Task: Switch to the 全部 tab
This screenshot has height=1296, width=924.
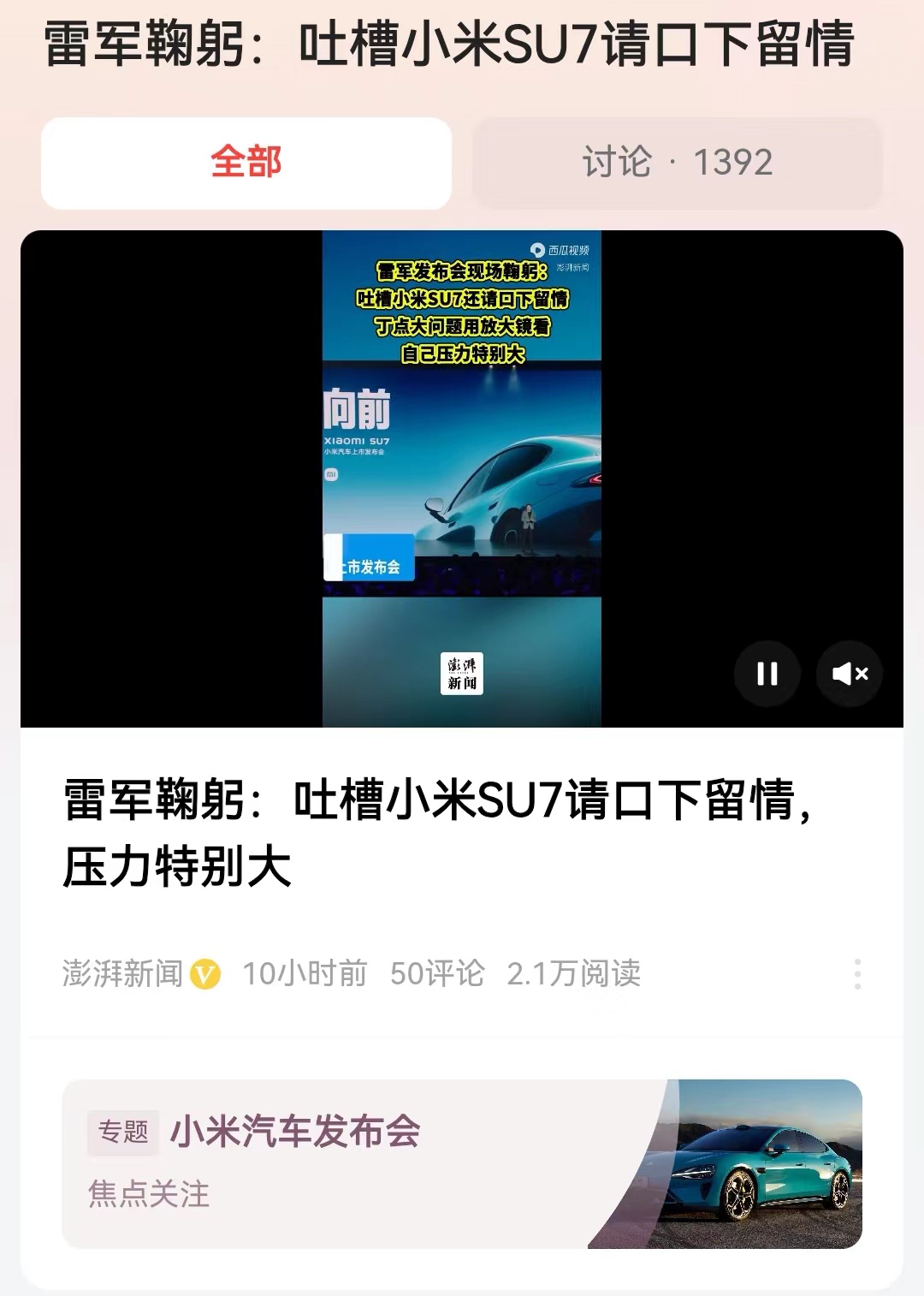Action: (246, 163)
